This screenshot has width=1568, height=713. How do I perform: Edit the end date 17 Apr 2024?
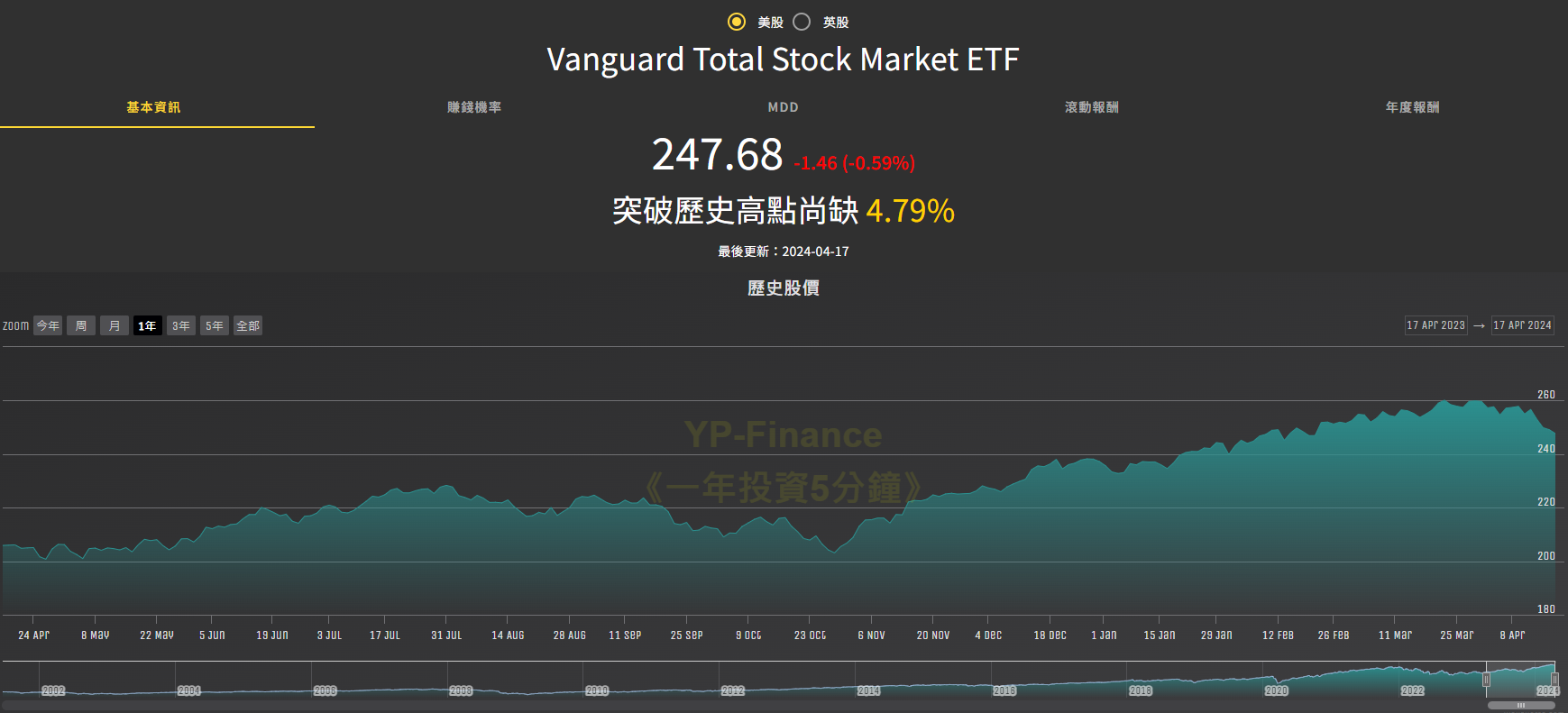click(1522, 325)
